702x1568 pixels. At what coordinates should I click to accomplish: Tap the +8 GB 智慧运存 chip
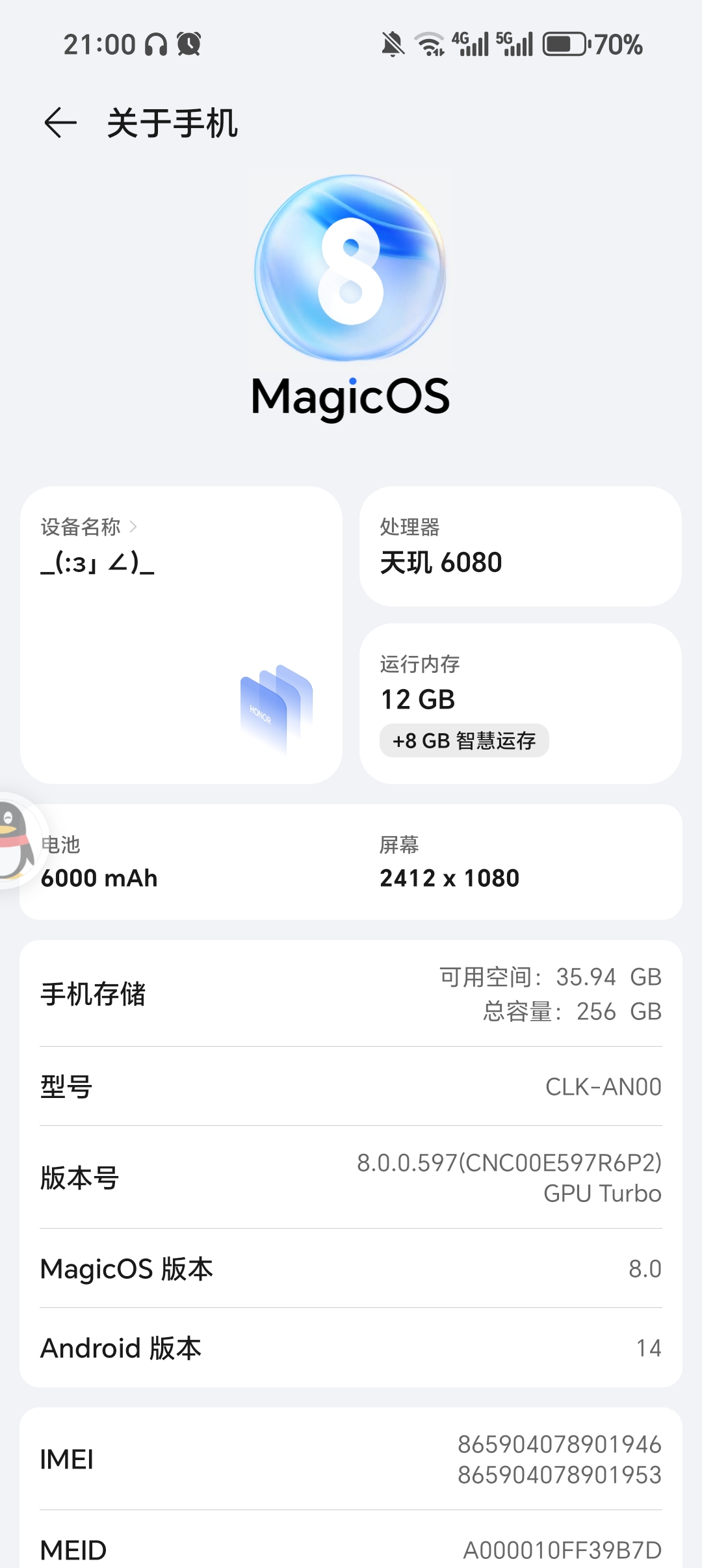click(x=464, y=740)
